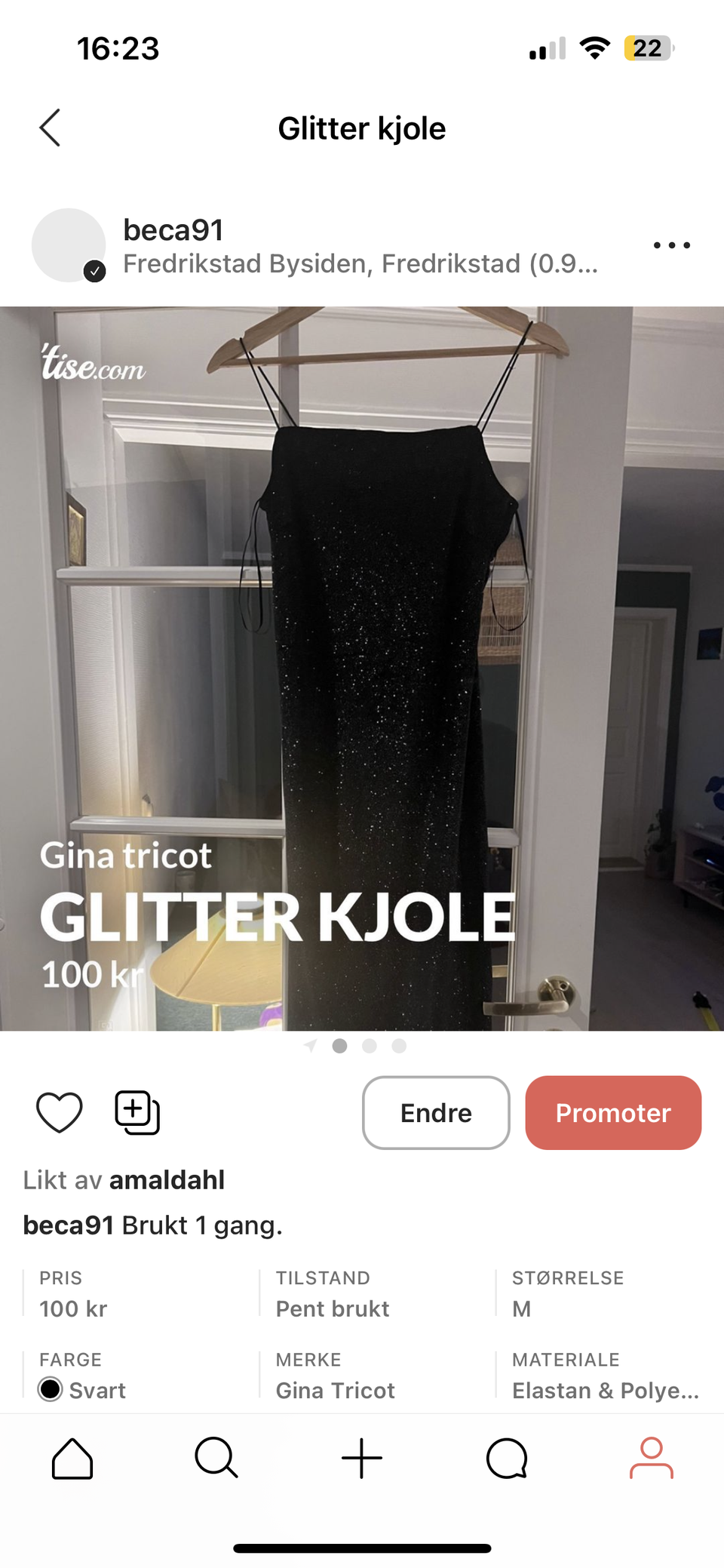The height and width of the screenshot is (1568, 724).
Task: Save the dress to a collection
Action: 137,1111
